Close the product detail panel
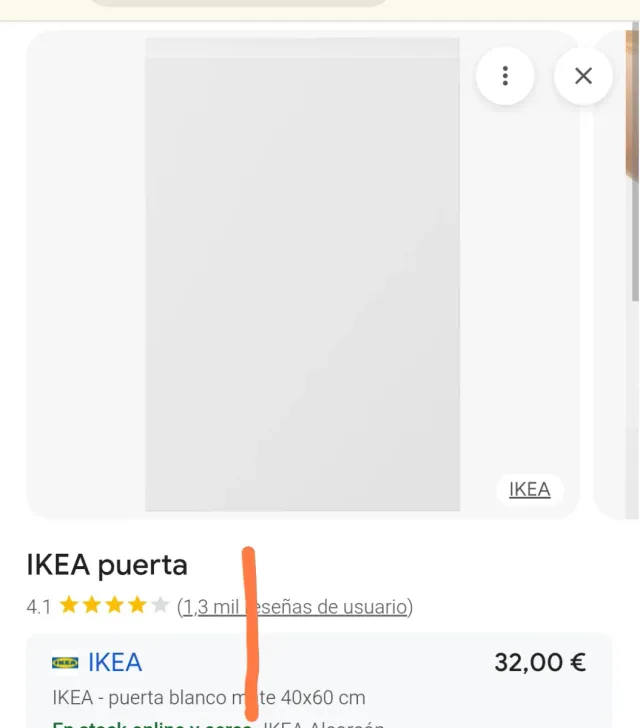 click(583, 76)
